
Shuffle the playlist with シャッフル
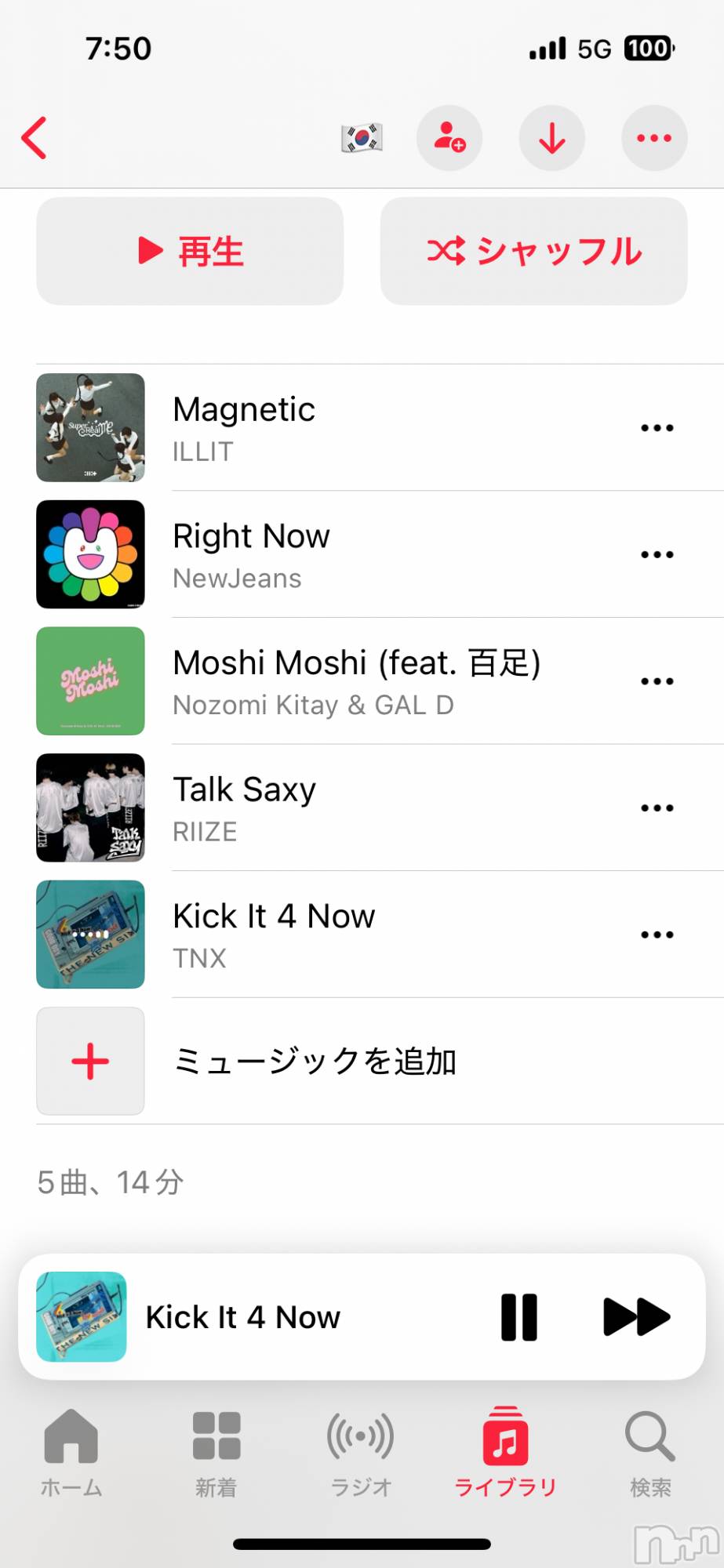[x=533, y=252]
